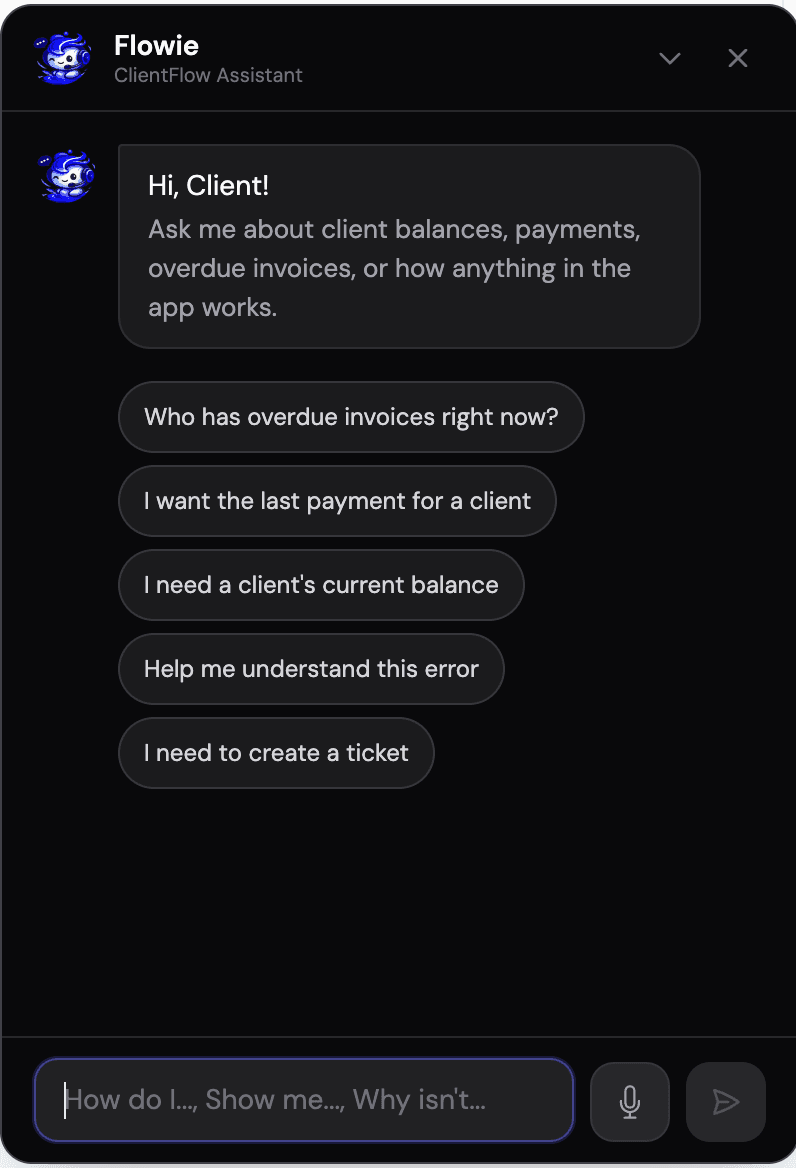Click the "Hi, Client!" greeting heading
The image size is (796, 1168).
pyautogui.click(x=208, y=186)
